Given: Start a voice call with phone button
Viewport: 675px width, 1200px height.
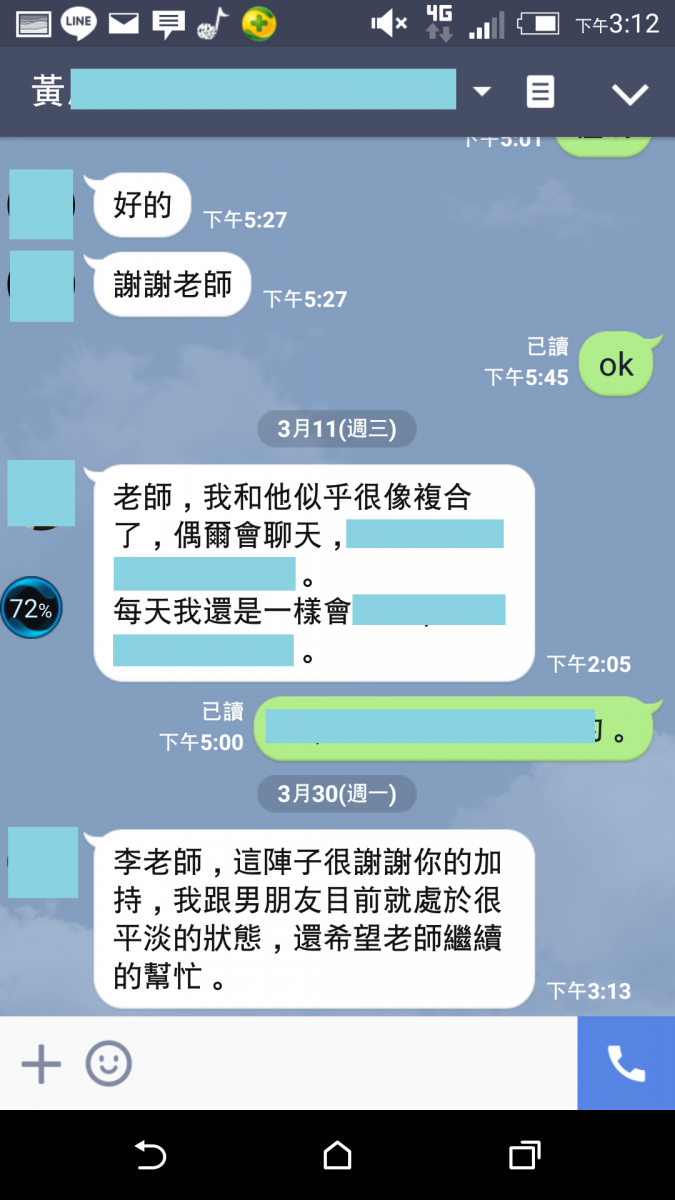Looking at the screenshot, I should tap(626, 1063).
